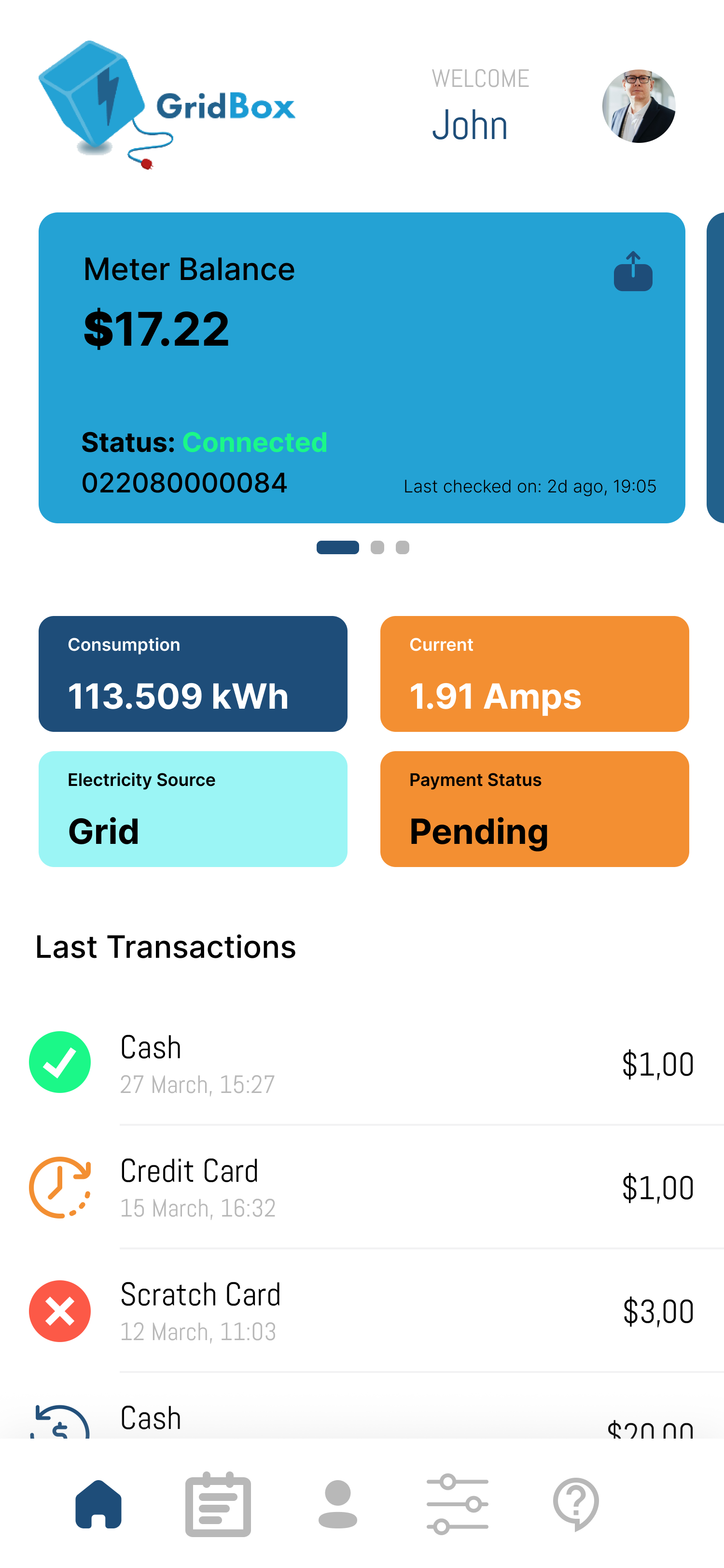This screenshot has width=724, height=1568.
Task: Open the Cash transaction from 27 March
Action: tap(362, 1064)
